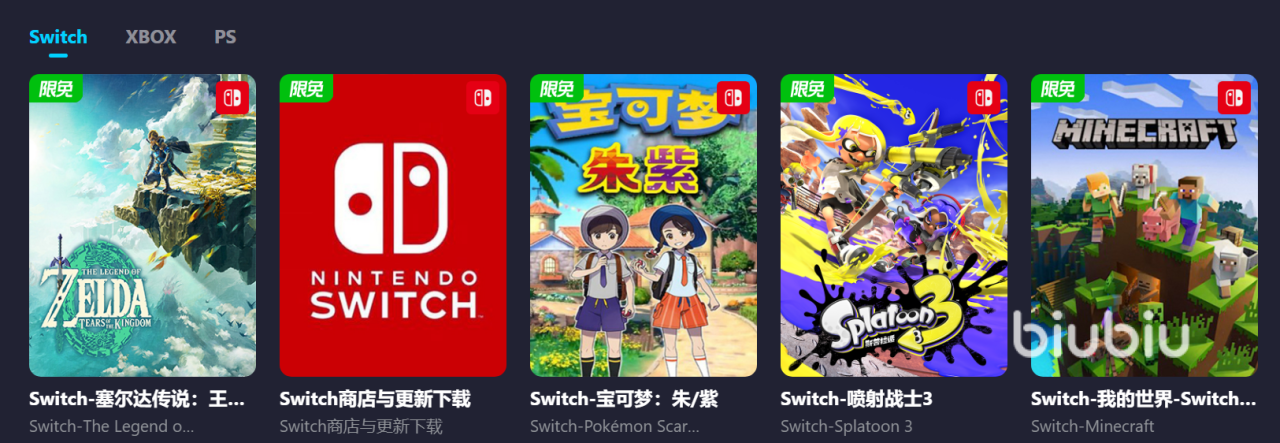Switch to the PS tab
This screenshot has height=443, width=1280.
pos(225,37)
